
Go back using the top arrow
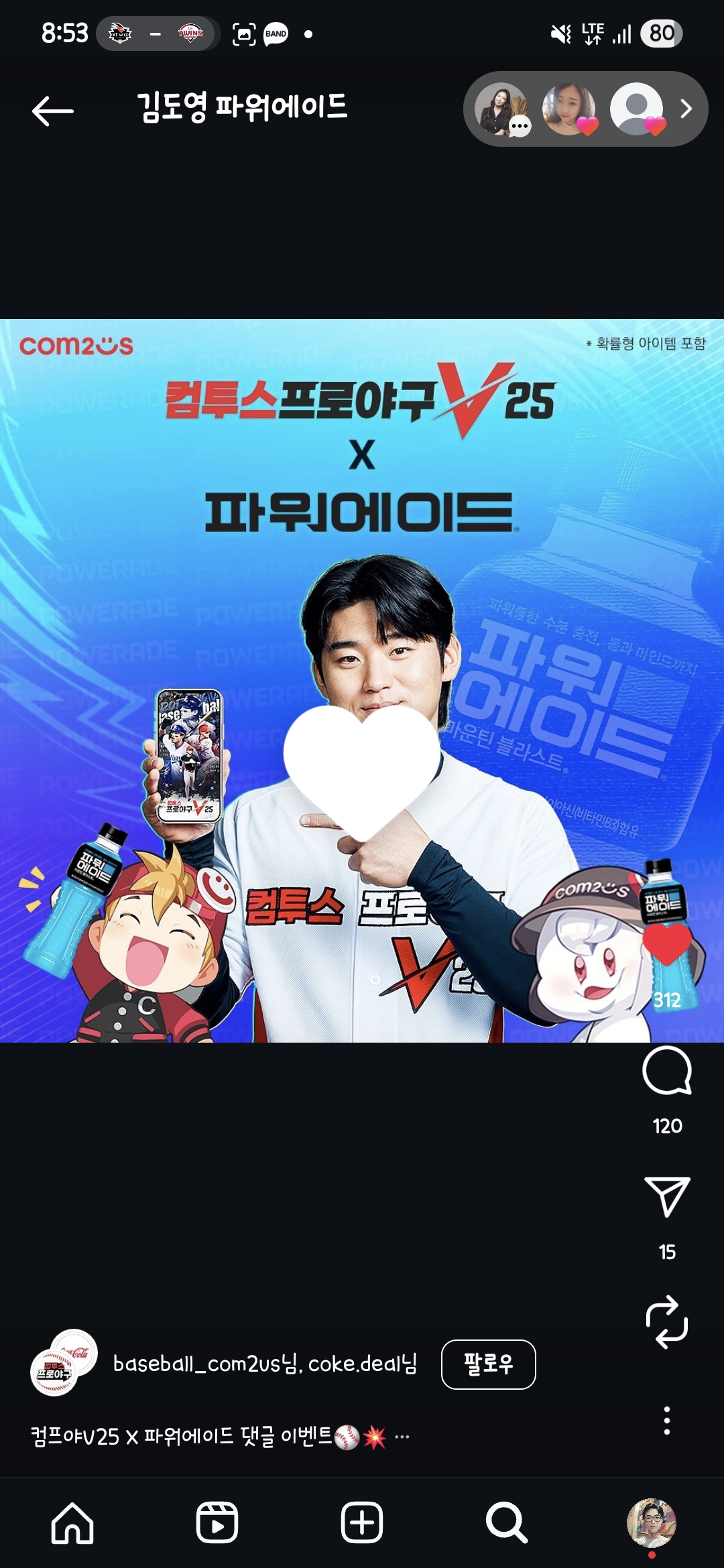[x=53, y=111]
